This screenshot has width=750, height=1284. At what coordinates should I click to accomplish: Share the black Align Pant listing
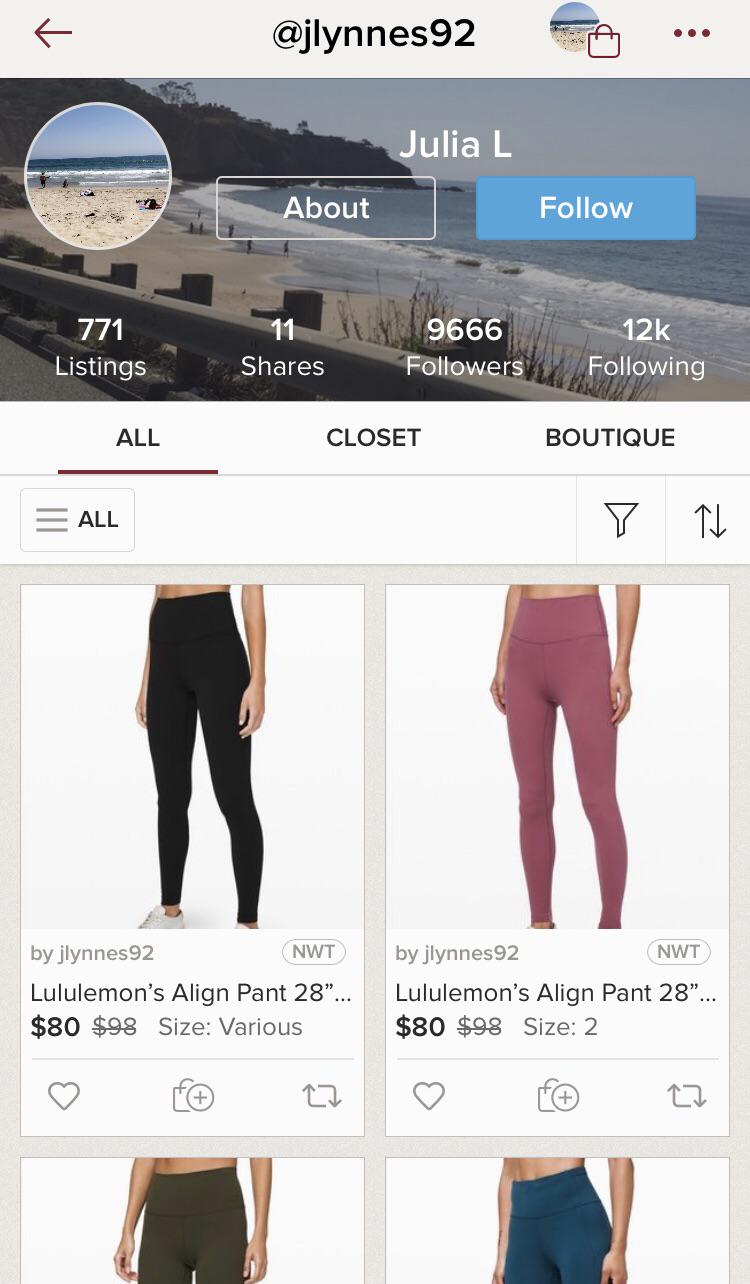coord(320,1096)
